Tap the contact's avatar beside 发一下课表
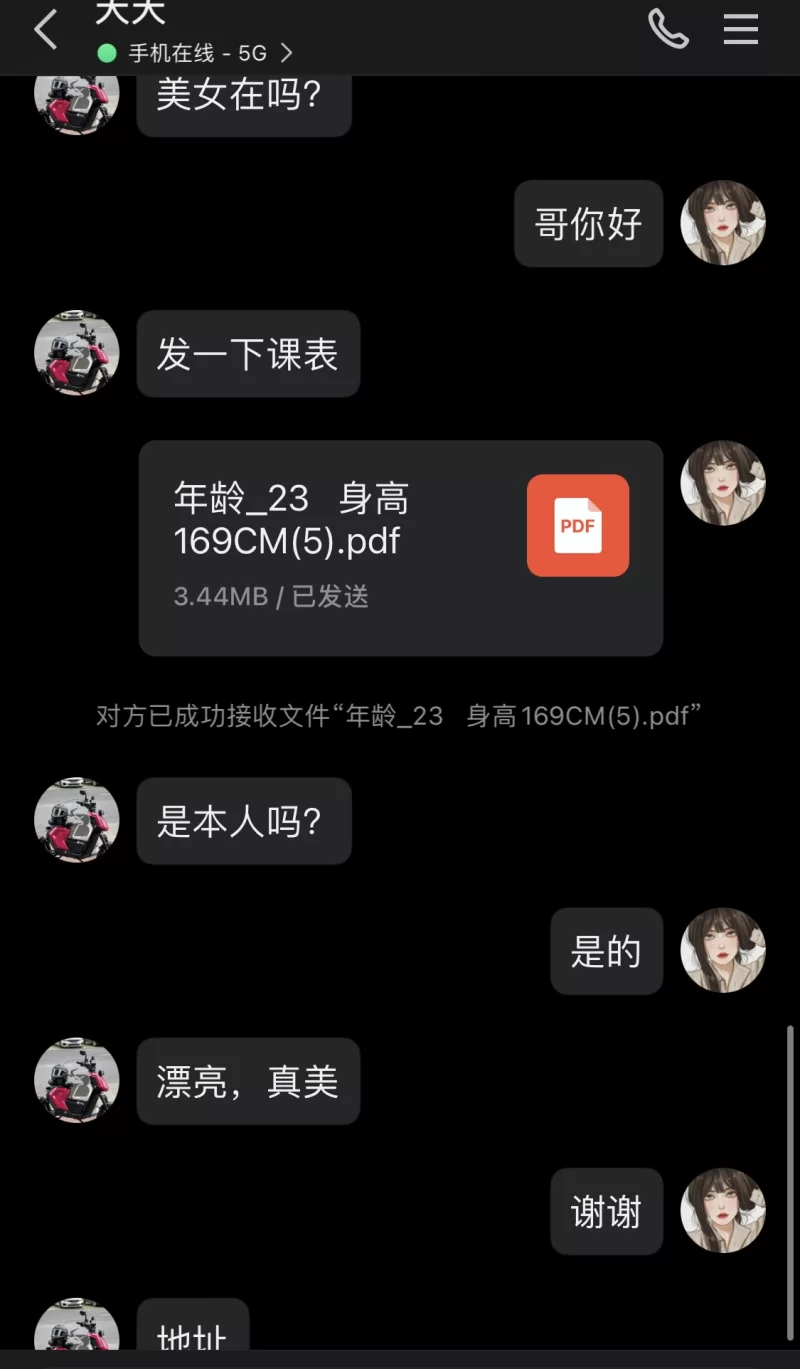 77,352
